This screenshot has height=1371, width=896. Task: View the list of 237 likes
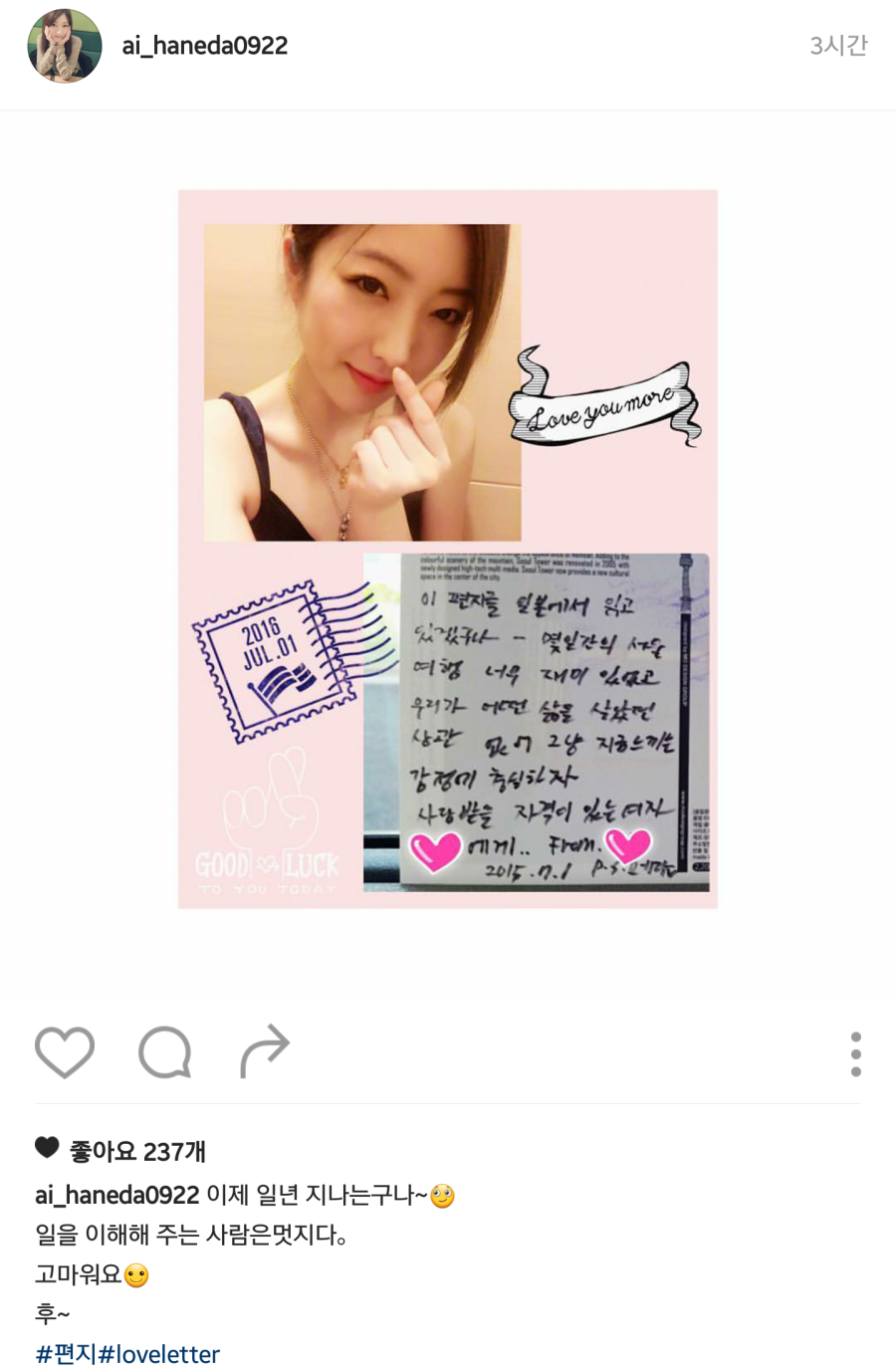pos(137,1151)
